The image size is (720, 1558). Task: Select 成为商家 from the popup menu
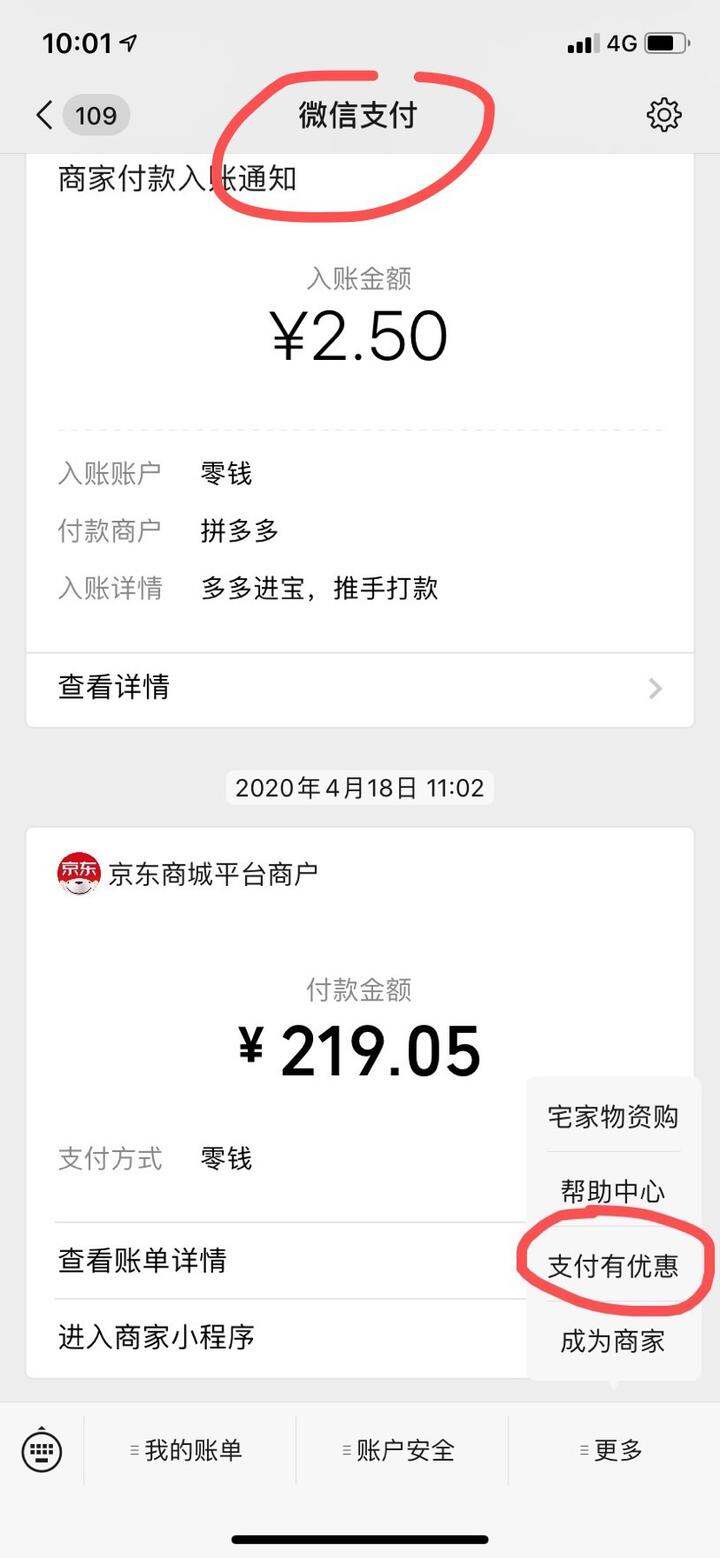click(613, 1341)
